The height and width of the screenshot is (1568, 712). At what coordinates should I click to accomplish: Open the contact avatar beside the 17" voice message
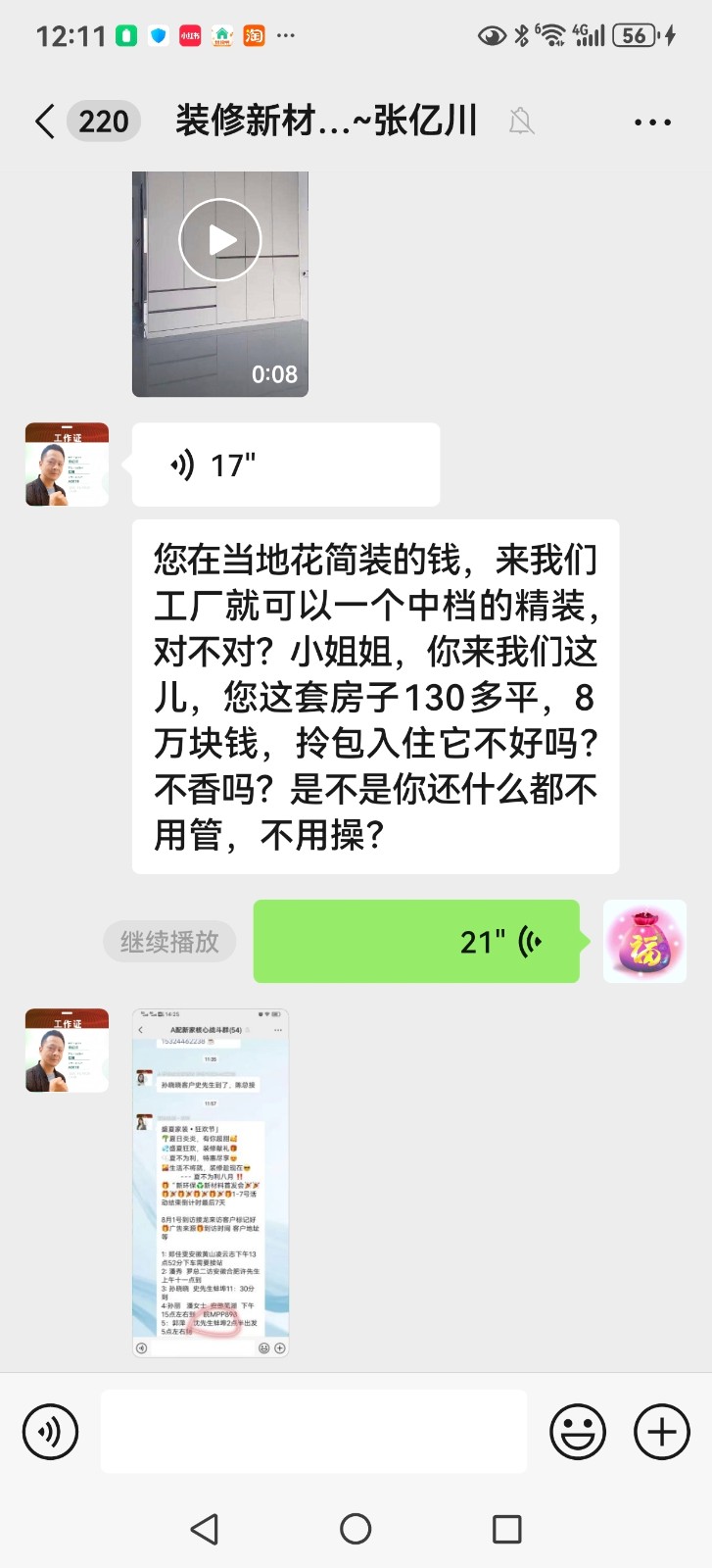click(x=67, y=465)
